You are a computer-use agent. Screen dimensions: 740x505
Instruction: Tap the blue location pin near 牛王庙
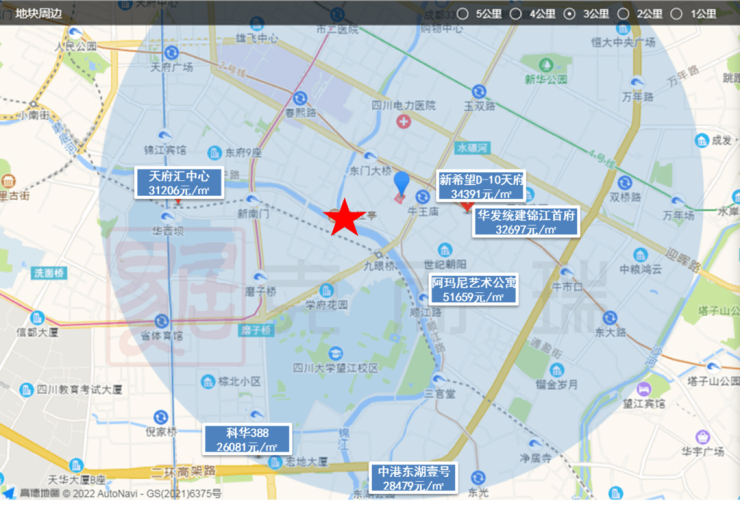point(402,183)
